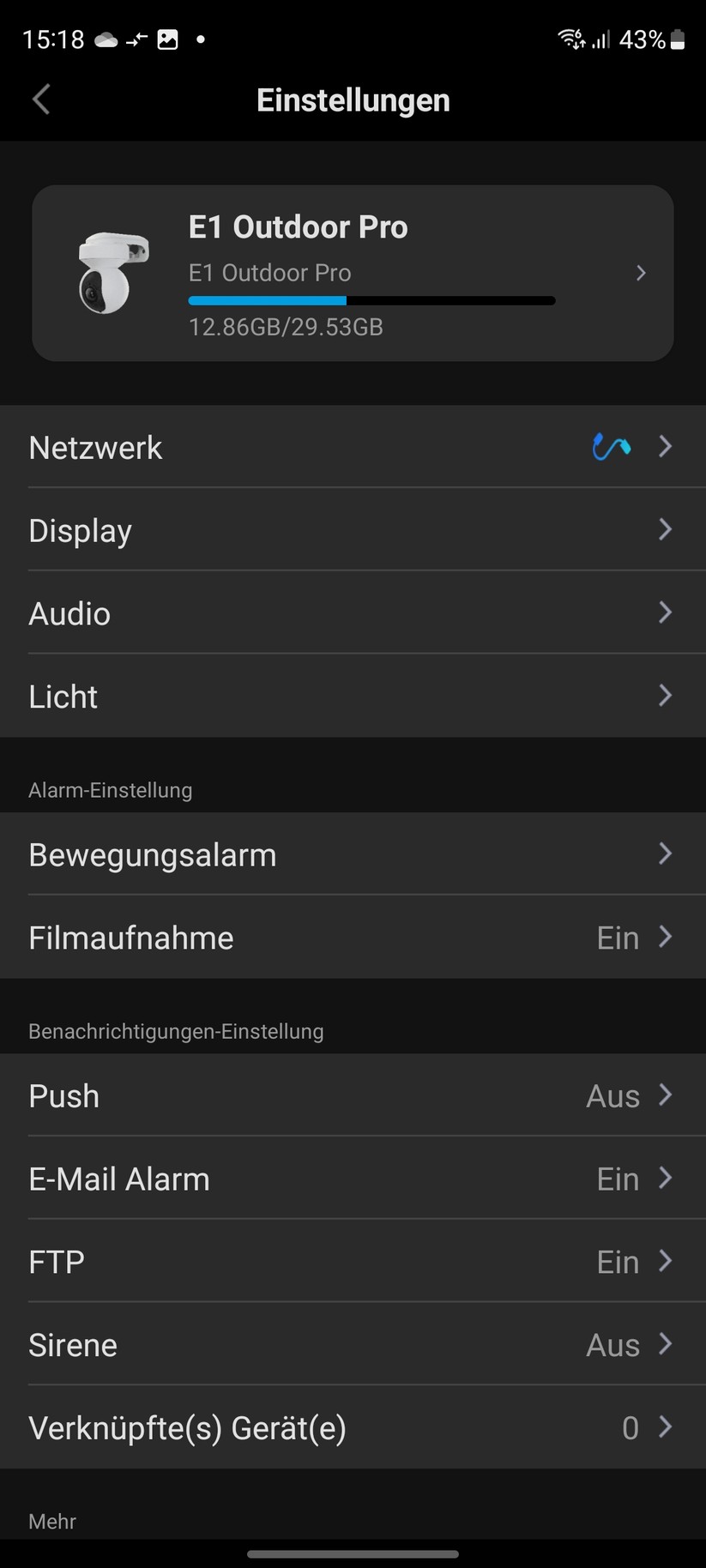The width and height of the screenshot is (706, 1568).
Task: Open E-Mail Alarm settings
Action: [x=353, y=1179]
